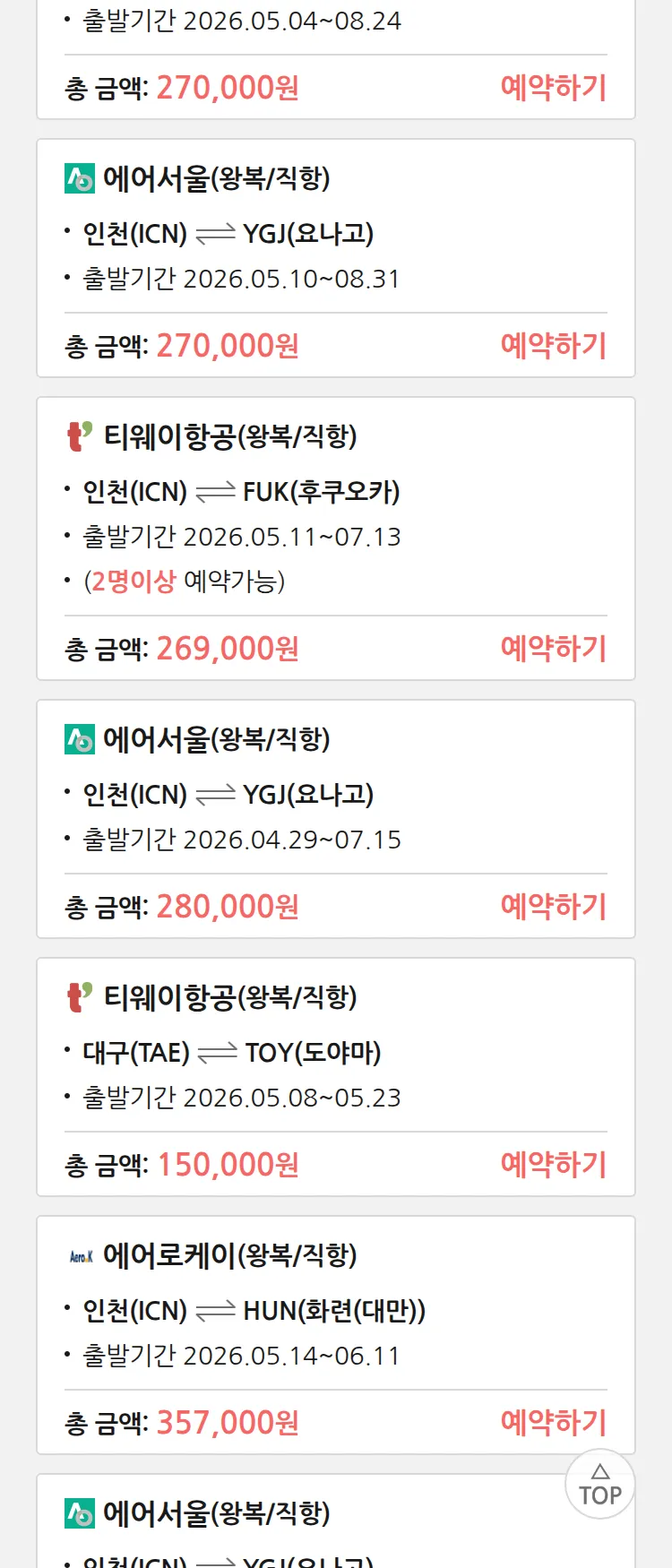Book the 357,000원 에어로케이 Hualien flight
Screen dimensions: 672x1568
pyautogui.click(x=553, y=1422)
